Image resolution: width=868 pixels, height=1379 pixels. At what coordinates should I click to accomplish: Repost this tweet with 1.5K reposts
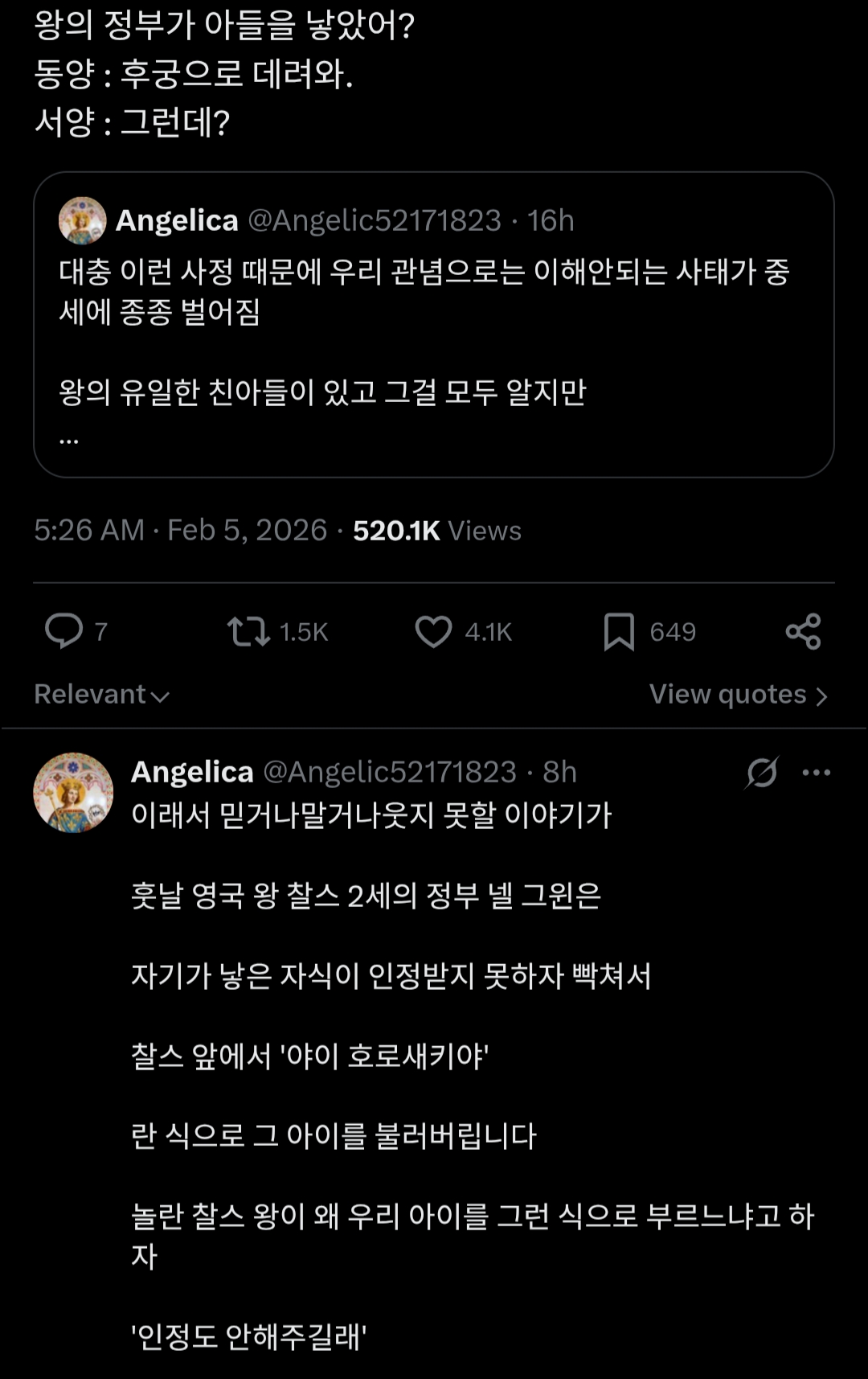click(x=248, y=631)
